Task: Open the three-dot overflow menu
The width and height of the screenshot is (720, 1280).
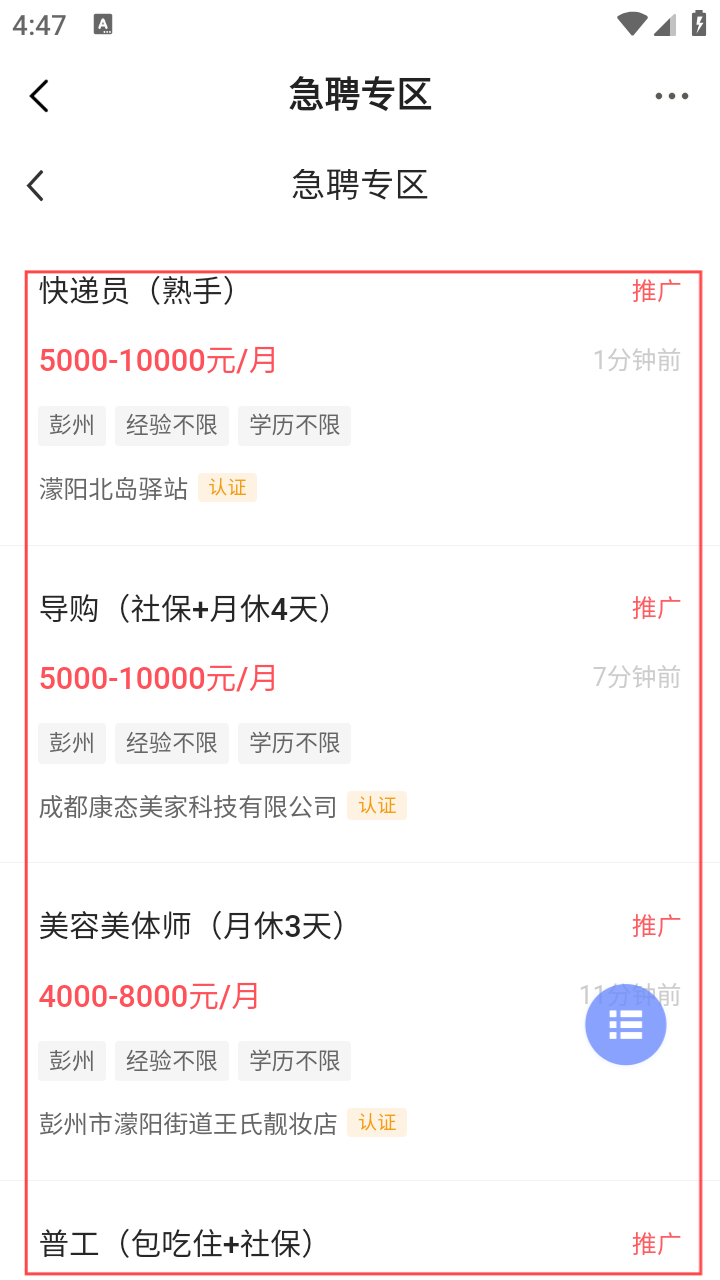Action: click(x=671, y=96)
